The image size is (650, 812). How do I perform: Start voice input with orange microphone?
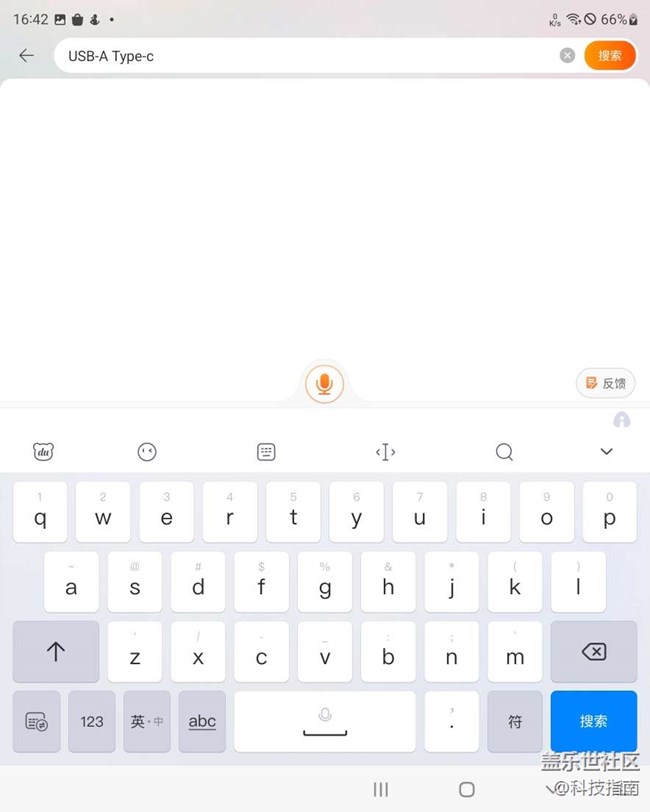point(324,384)
